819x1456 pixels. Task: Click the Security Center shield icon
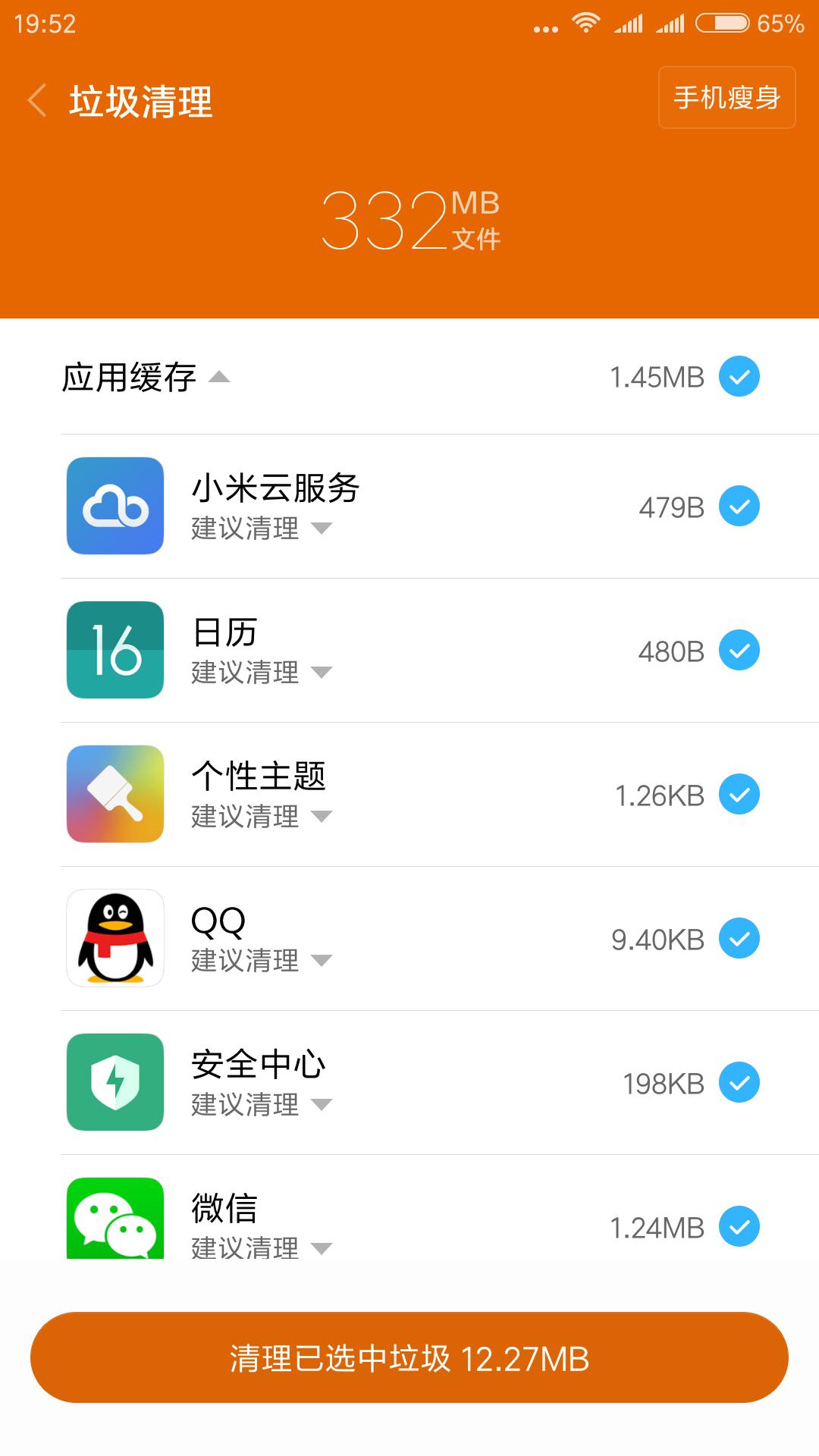point(115,1082)
